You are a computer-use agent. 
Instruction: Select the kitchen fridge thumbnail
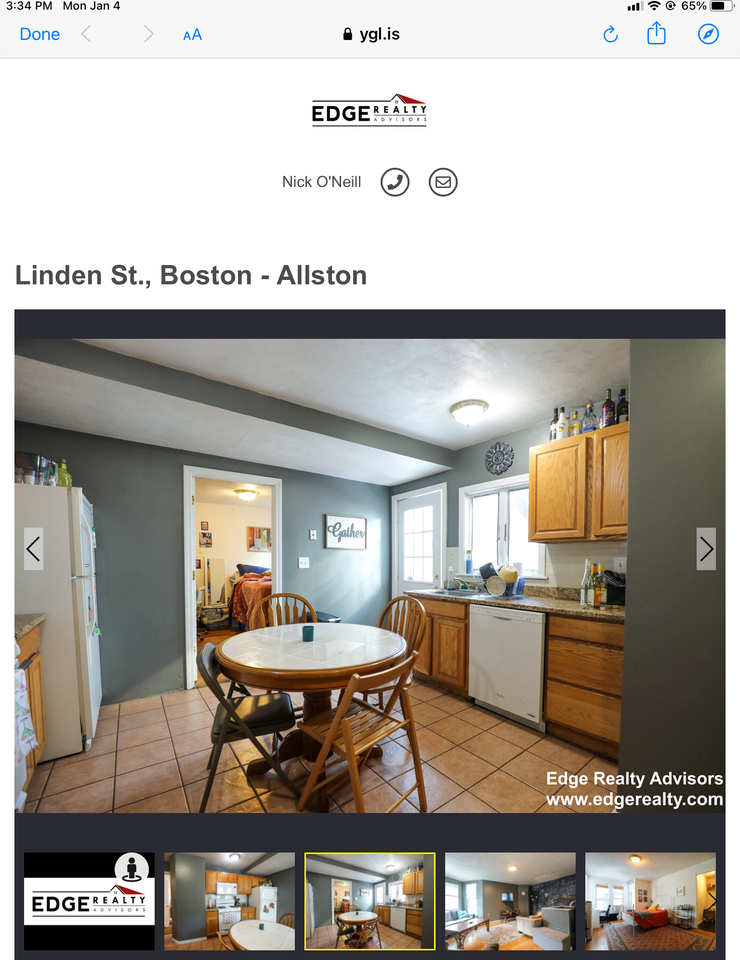click(229, 900)
